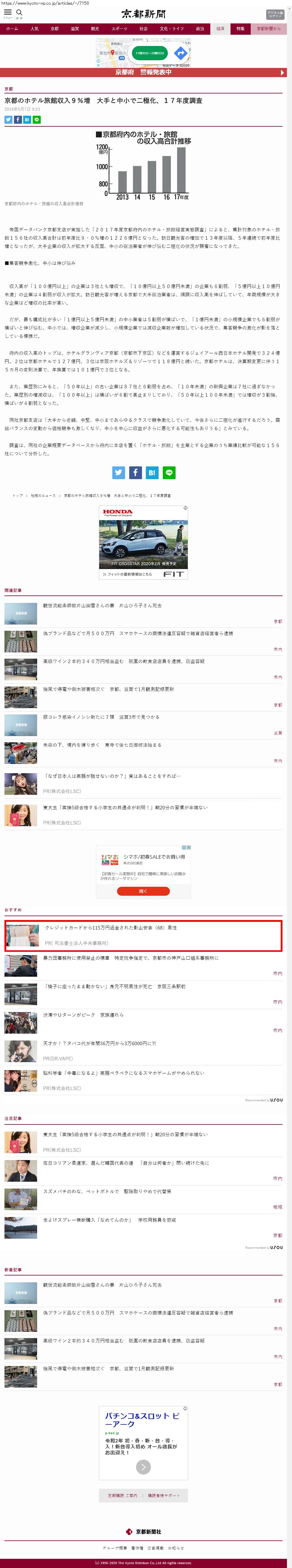Open the hamburger menu
292x1568 pixels.
coord(8,13)
